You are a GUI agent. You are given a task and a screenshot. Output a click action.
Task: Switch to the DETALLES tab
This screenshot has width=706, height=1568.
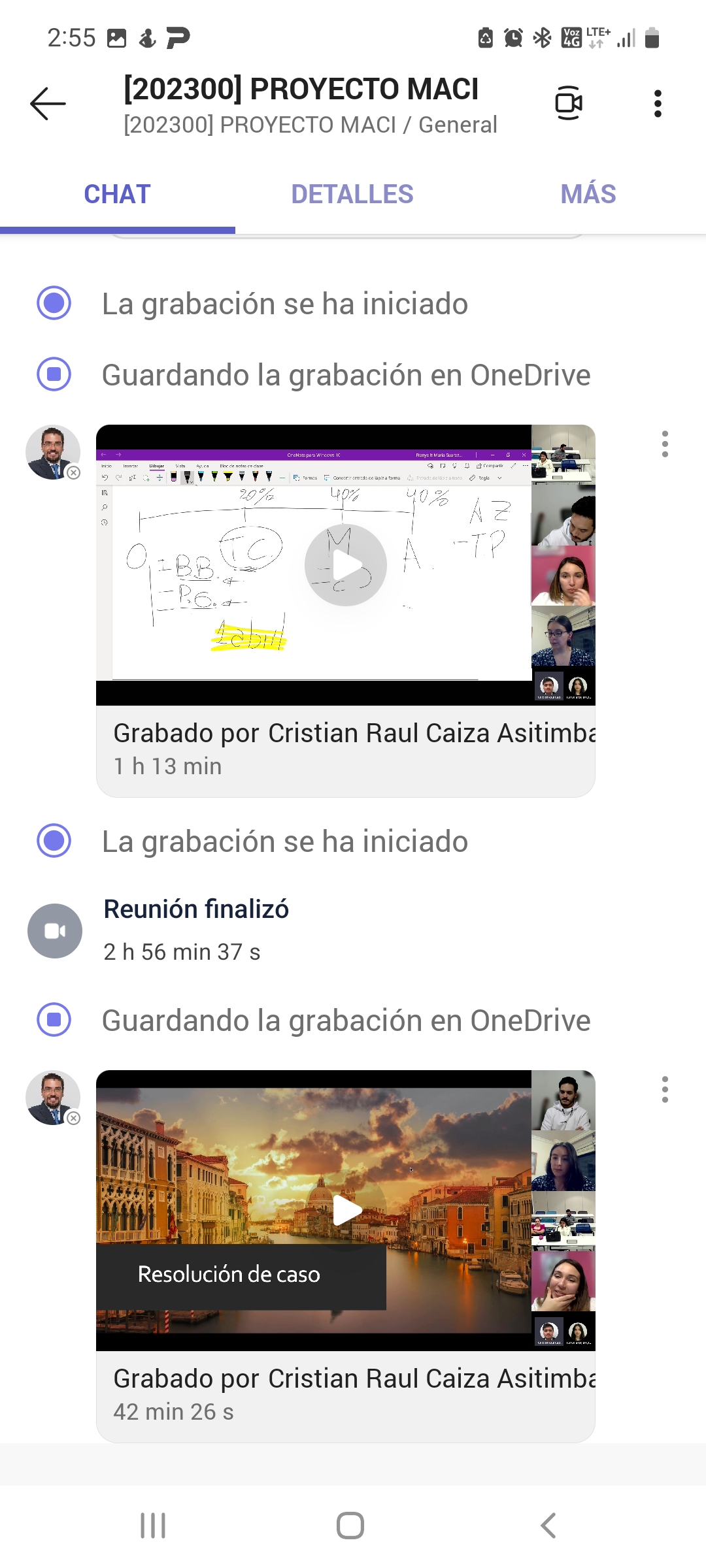(352, 194)
